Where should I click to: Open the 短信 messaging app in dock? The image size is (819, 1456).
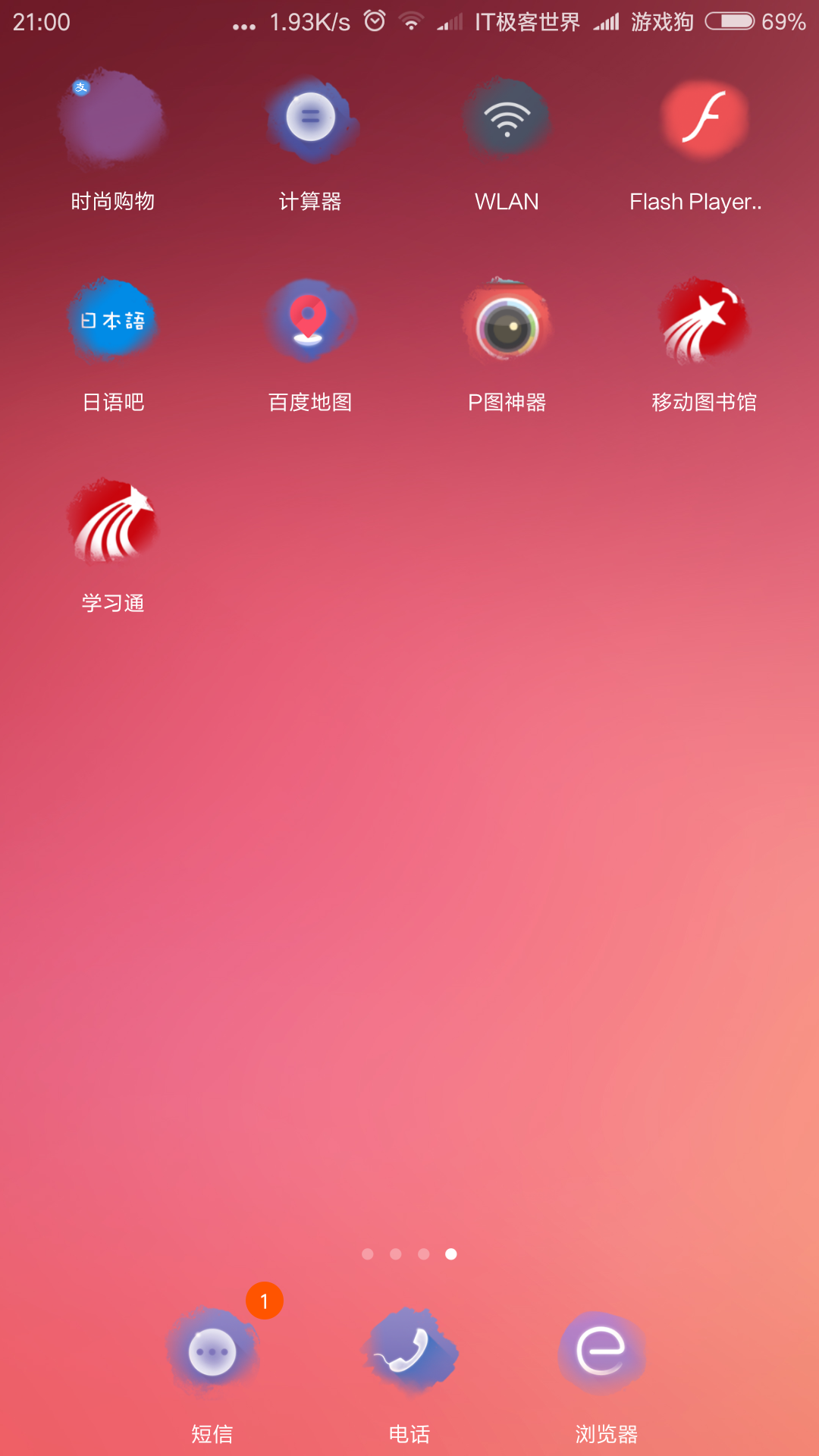click(212, 1350)
